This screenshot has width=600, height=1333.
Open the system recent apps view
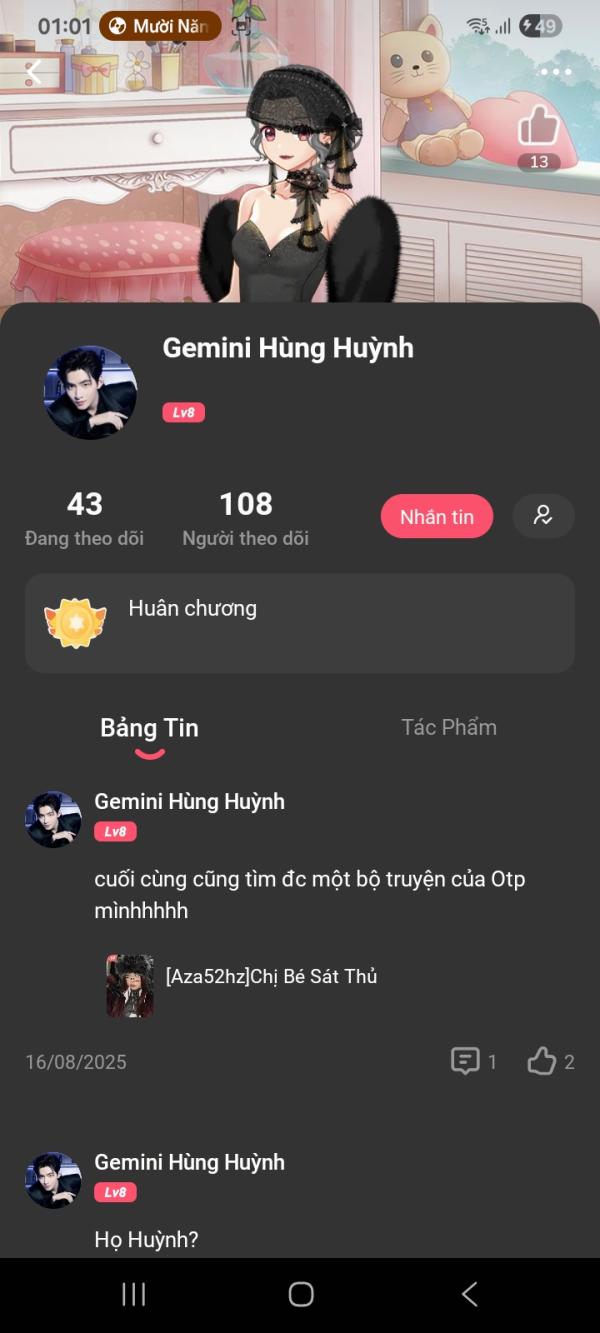(133, 1294)
